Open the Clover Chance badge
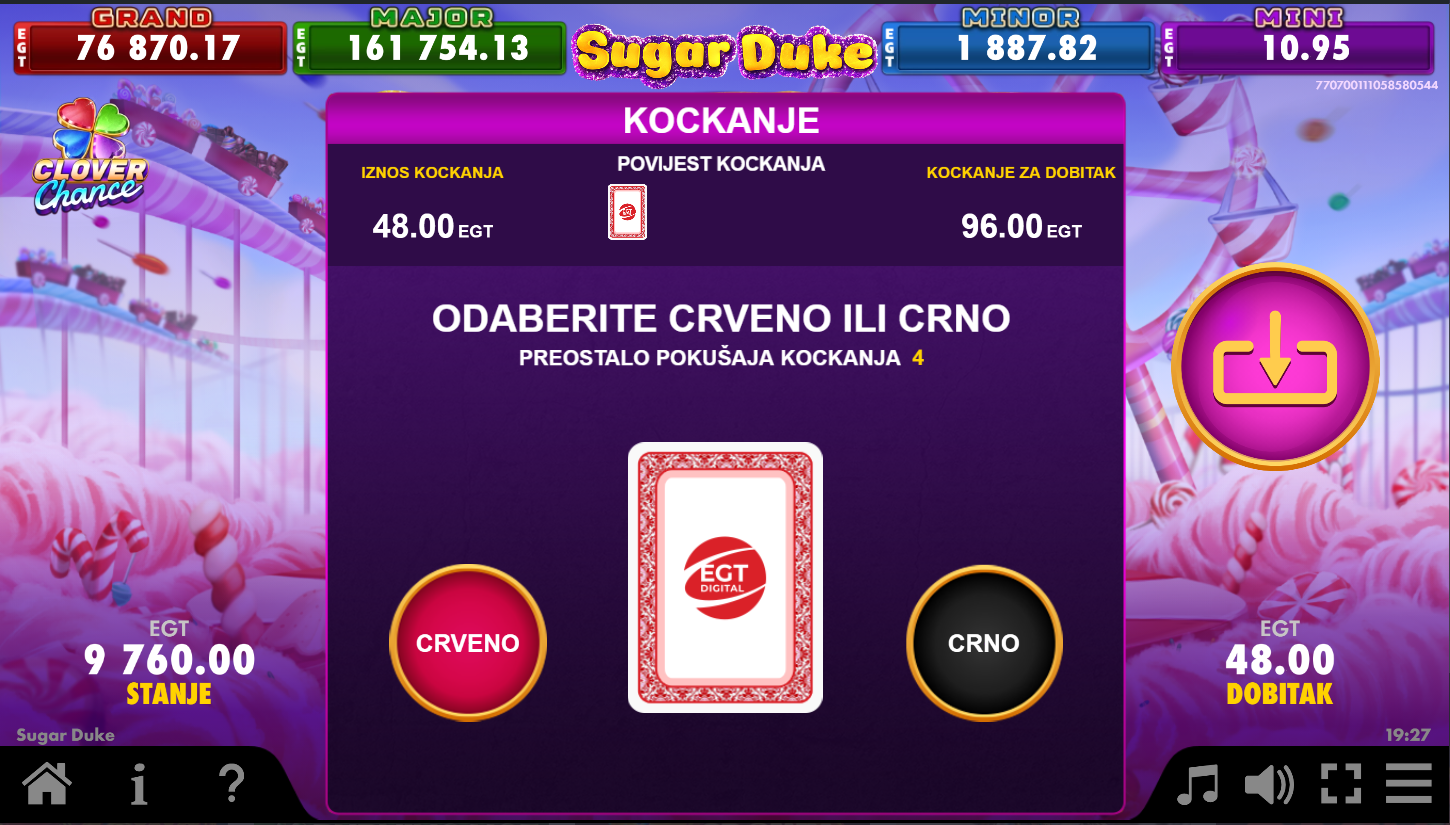 click(91, 158)
